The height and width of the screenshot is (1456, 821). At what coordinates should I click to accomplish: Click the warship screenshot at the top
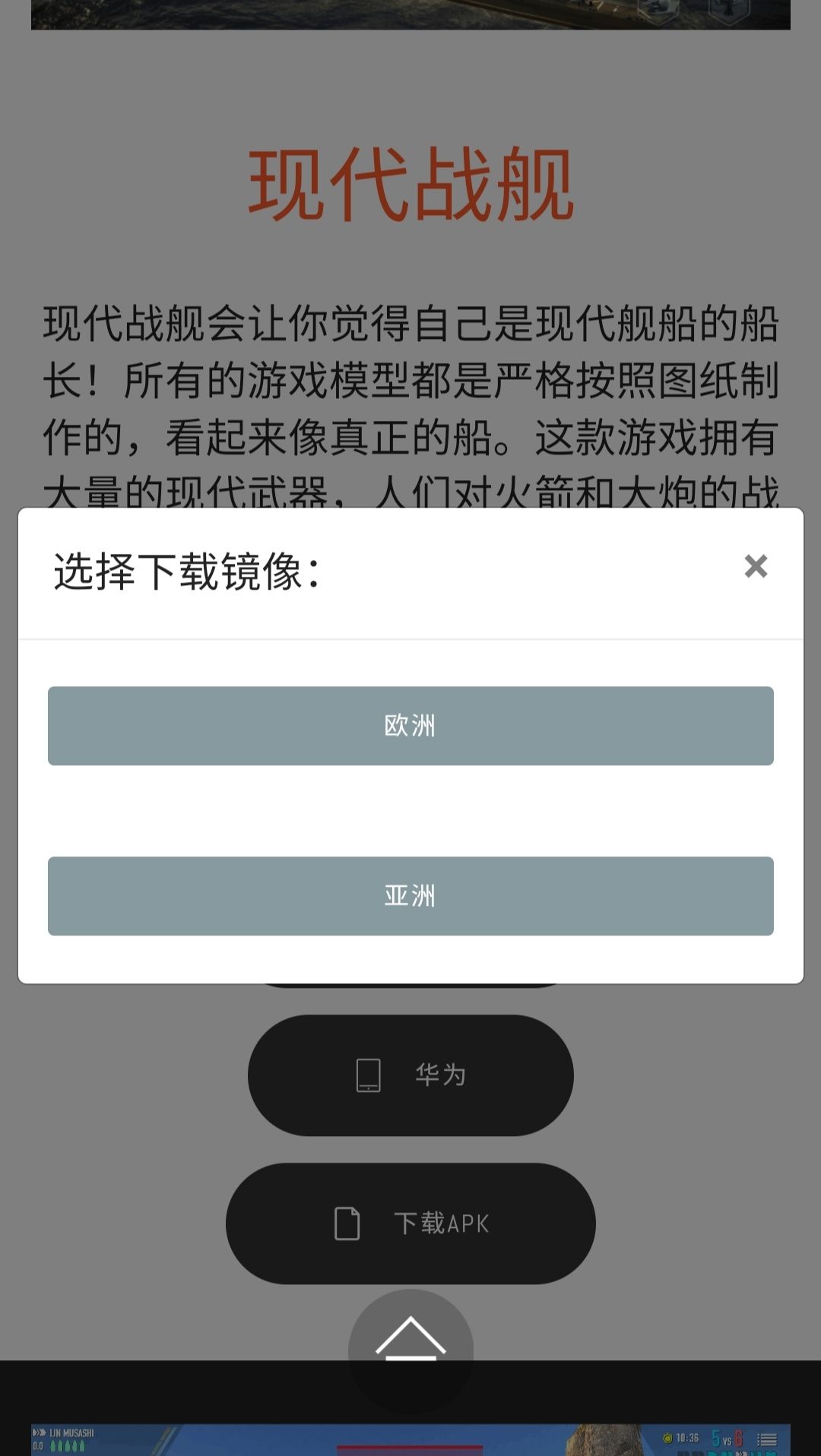[x=304, y=15]
